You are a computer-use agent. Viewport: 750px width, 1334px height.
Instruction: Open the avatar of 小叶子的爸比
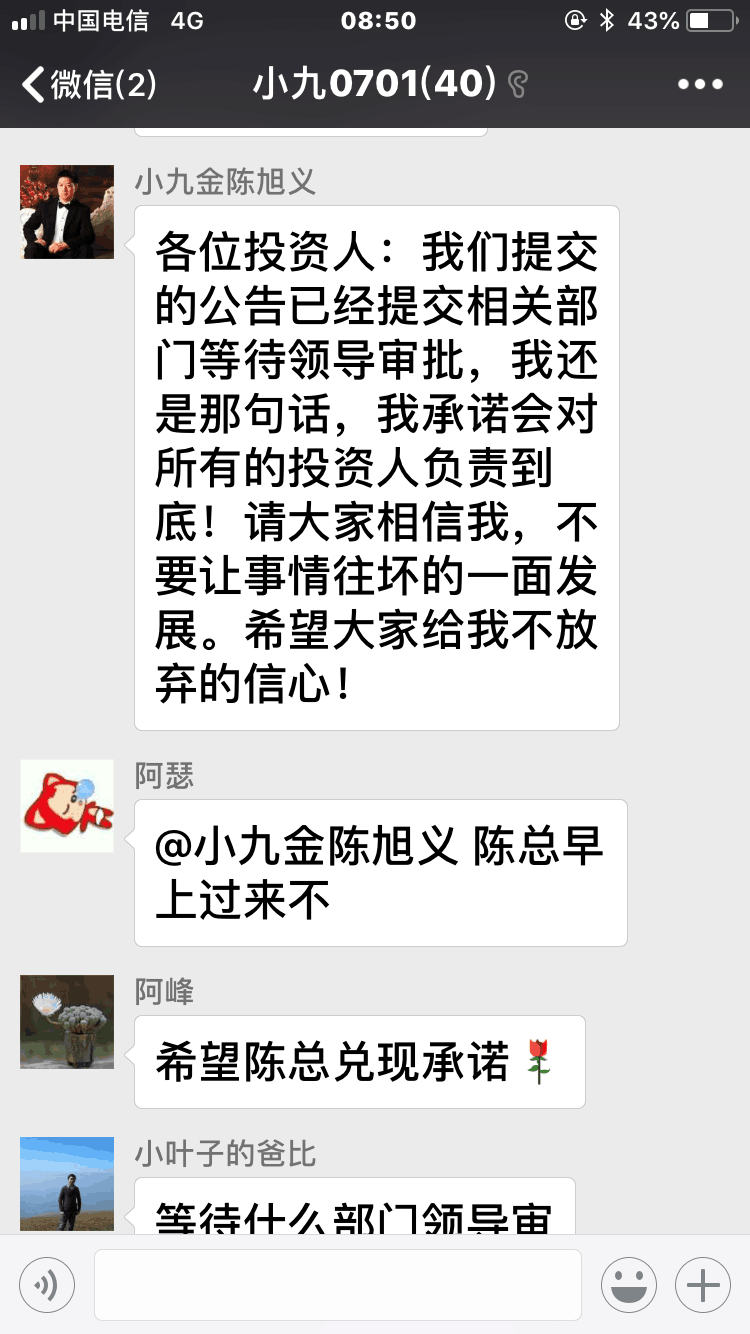point(67,1184)
